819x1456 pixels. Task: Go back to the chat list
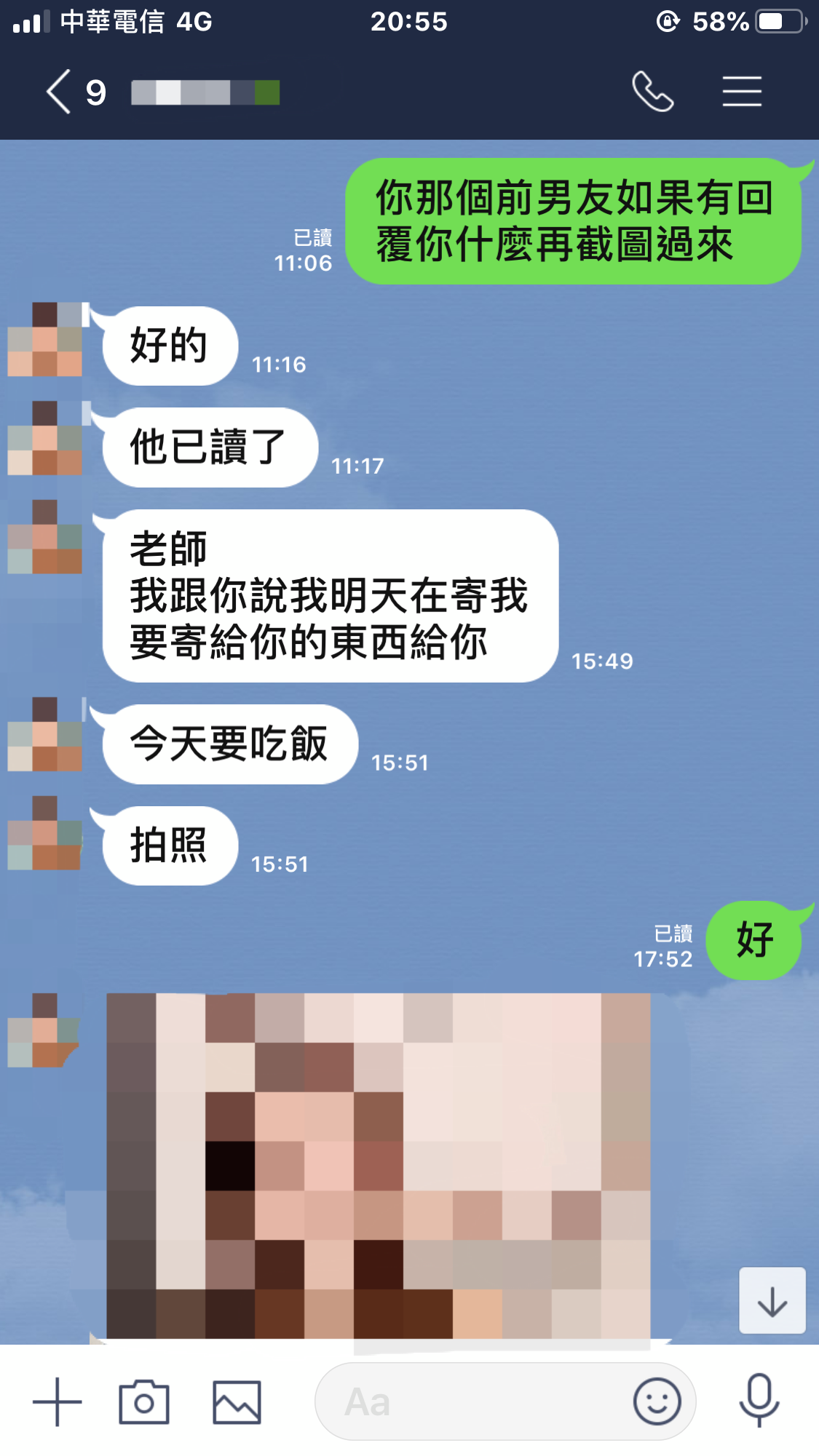point(60,92)
